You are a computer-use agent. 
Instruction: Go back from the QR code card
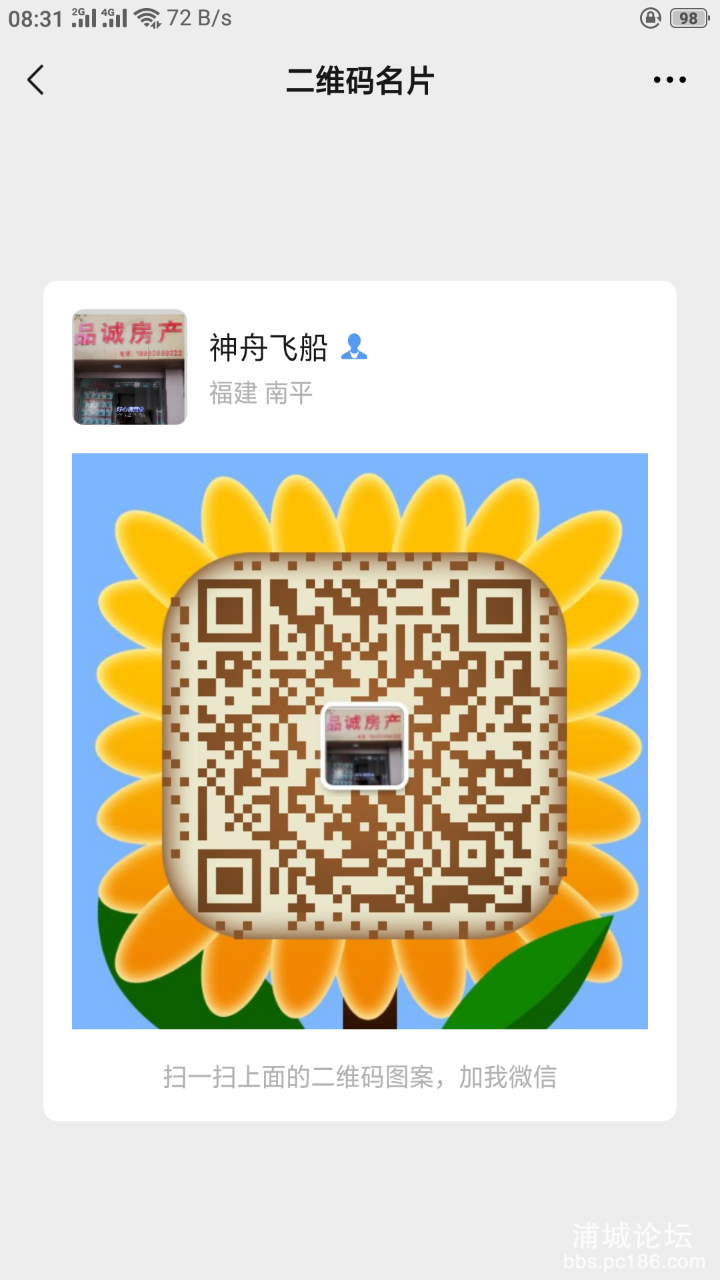[x=36, y=80]
